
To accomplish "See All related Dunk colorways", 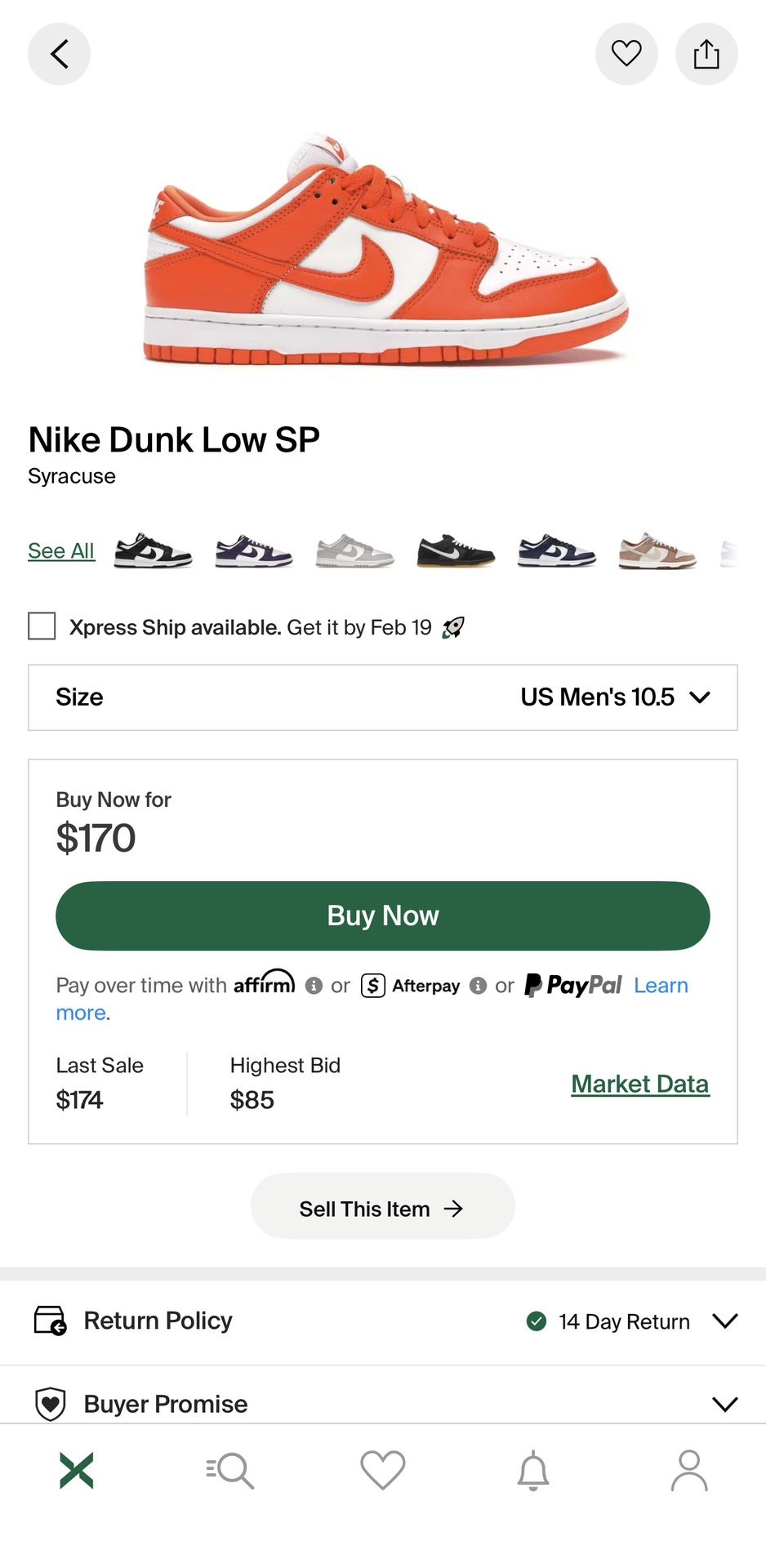I will pos(61,550).
